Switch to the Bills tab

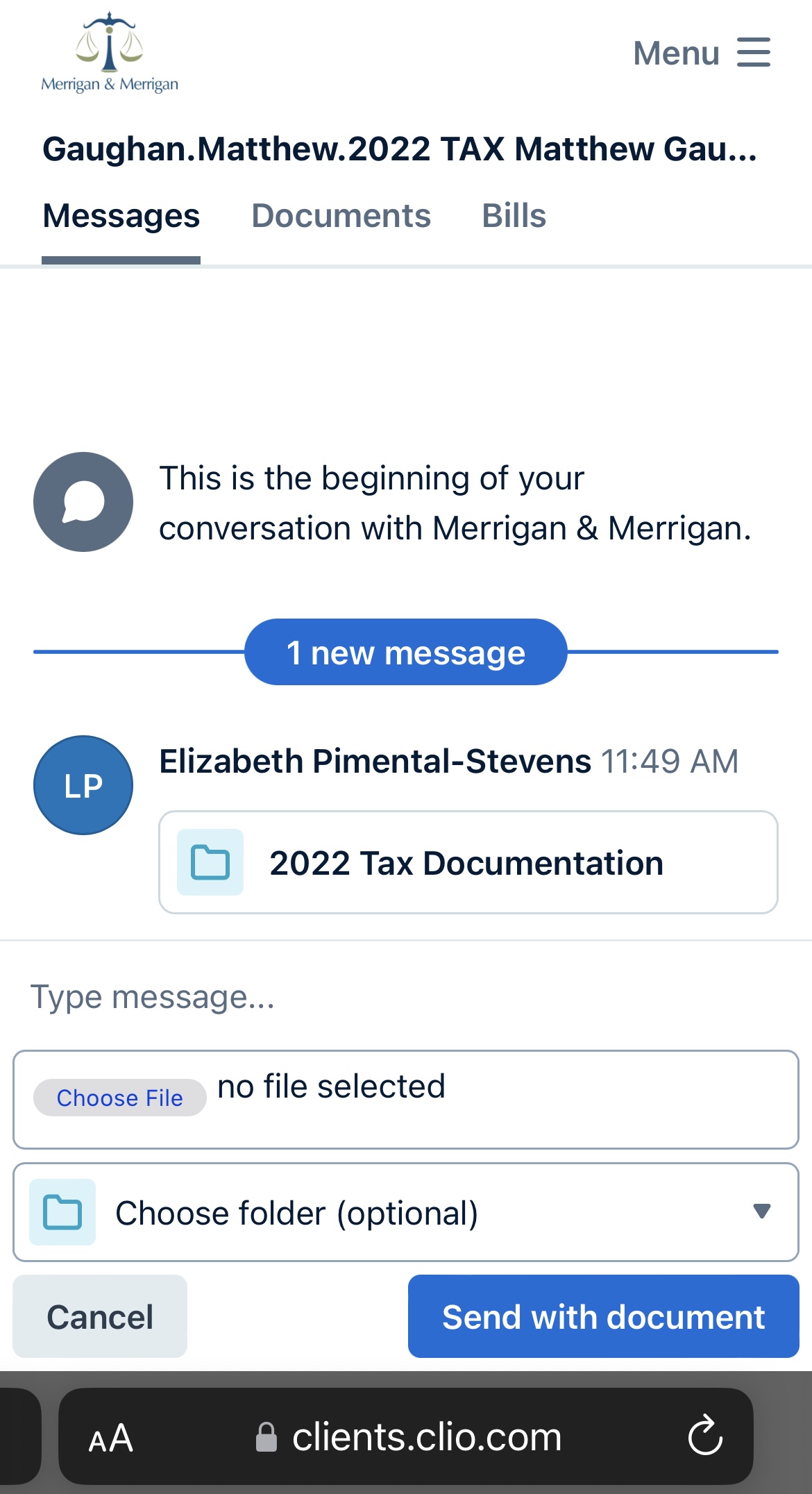click(514, 216)
